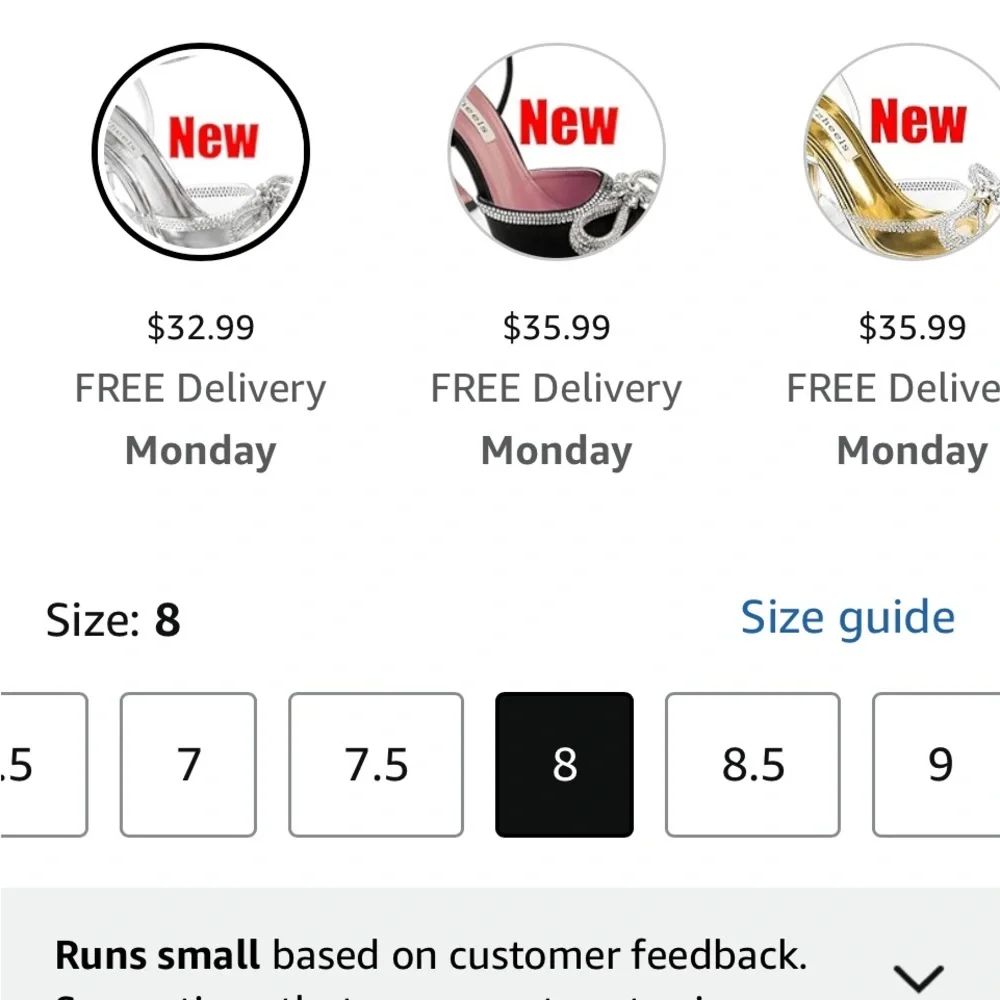Expand the Runs small feedback section
This screenshot has width=1000, height=1000.
click(x=917, y=977)
